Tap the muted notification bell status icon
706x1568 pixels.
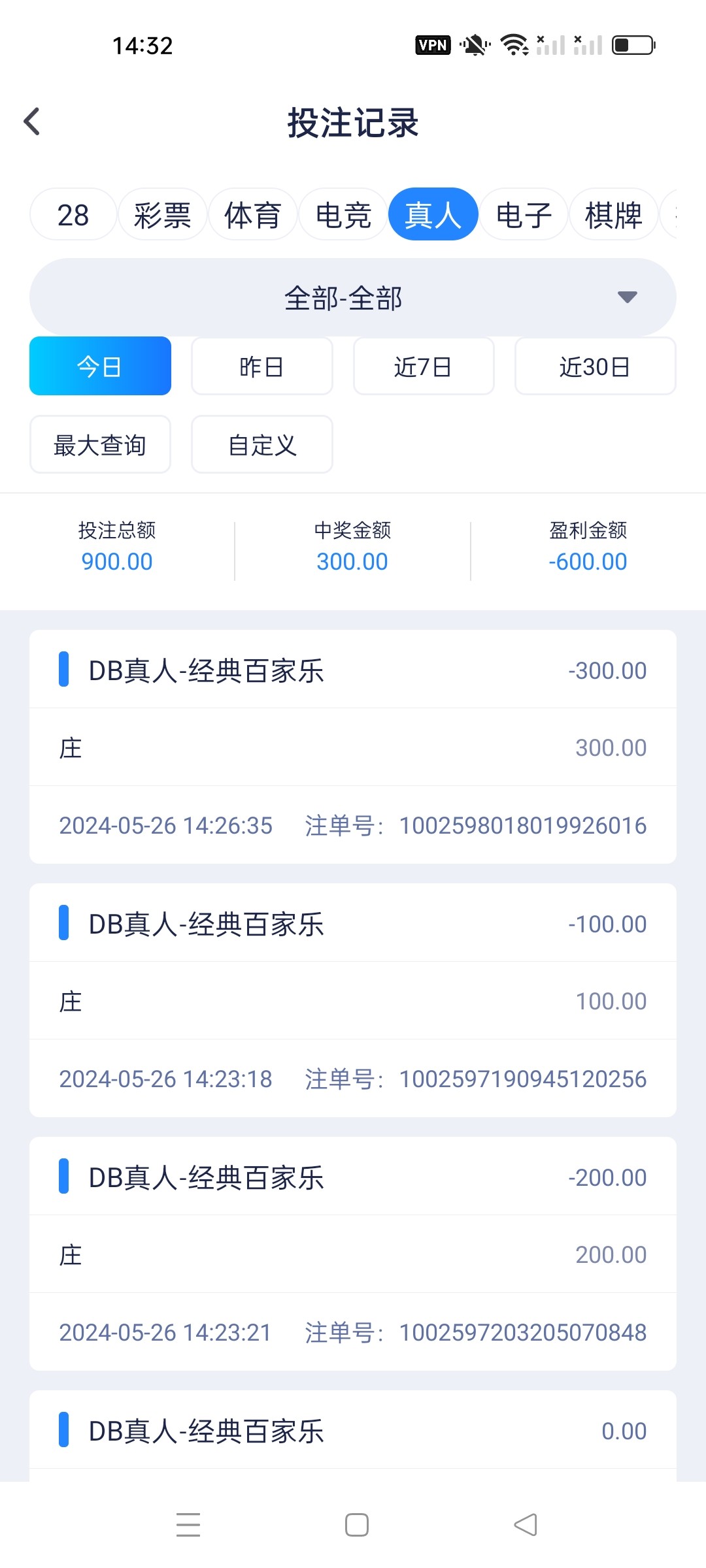(x=473, y=44)
